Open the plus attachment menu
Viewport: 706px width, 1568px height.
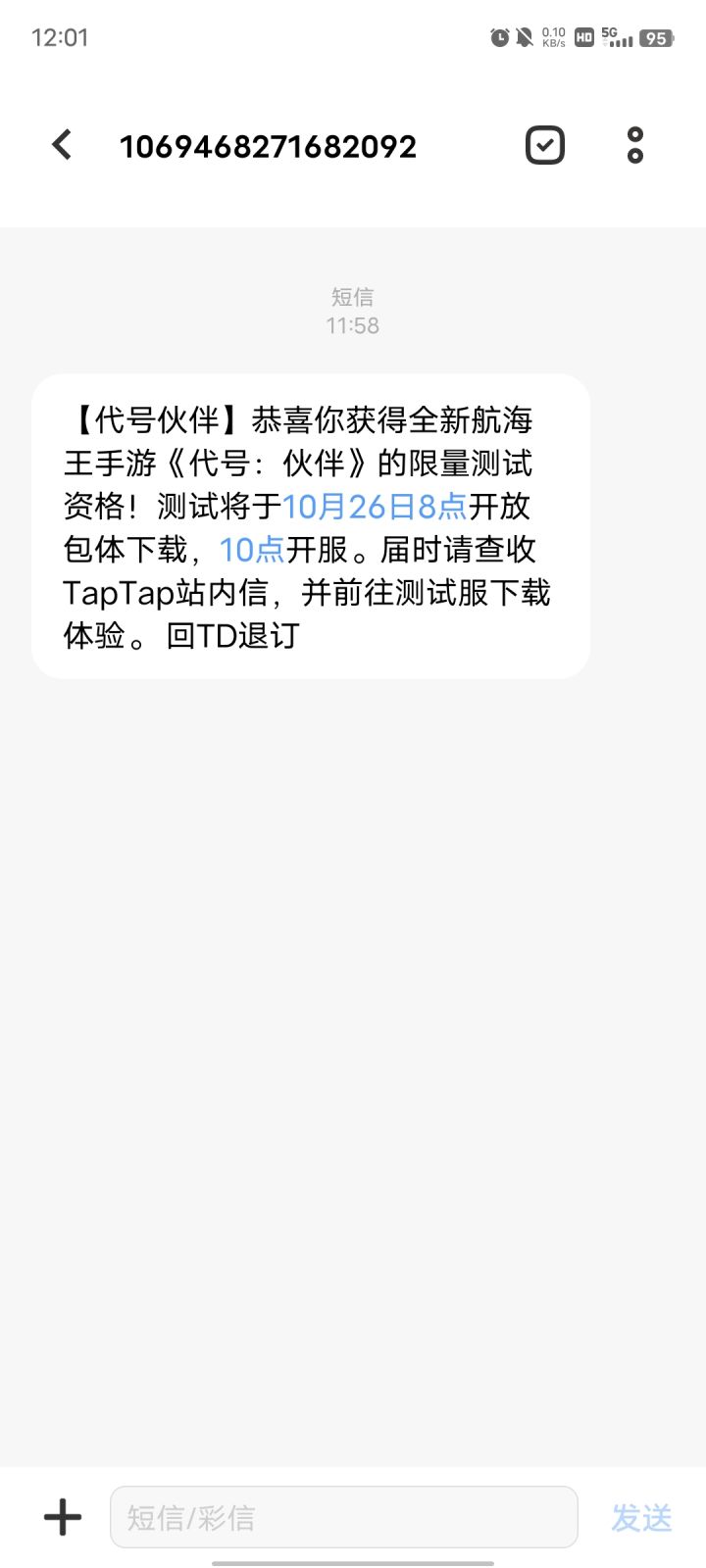point(63,1517)
